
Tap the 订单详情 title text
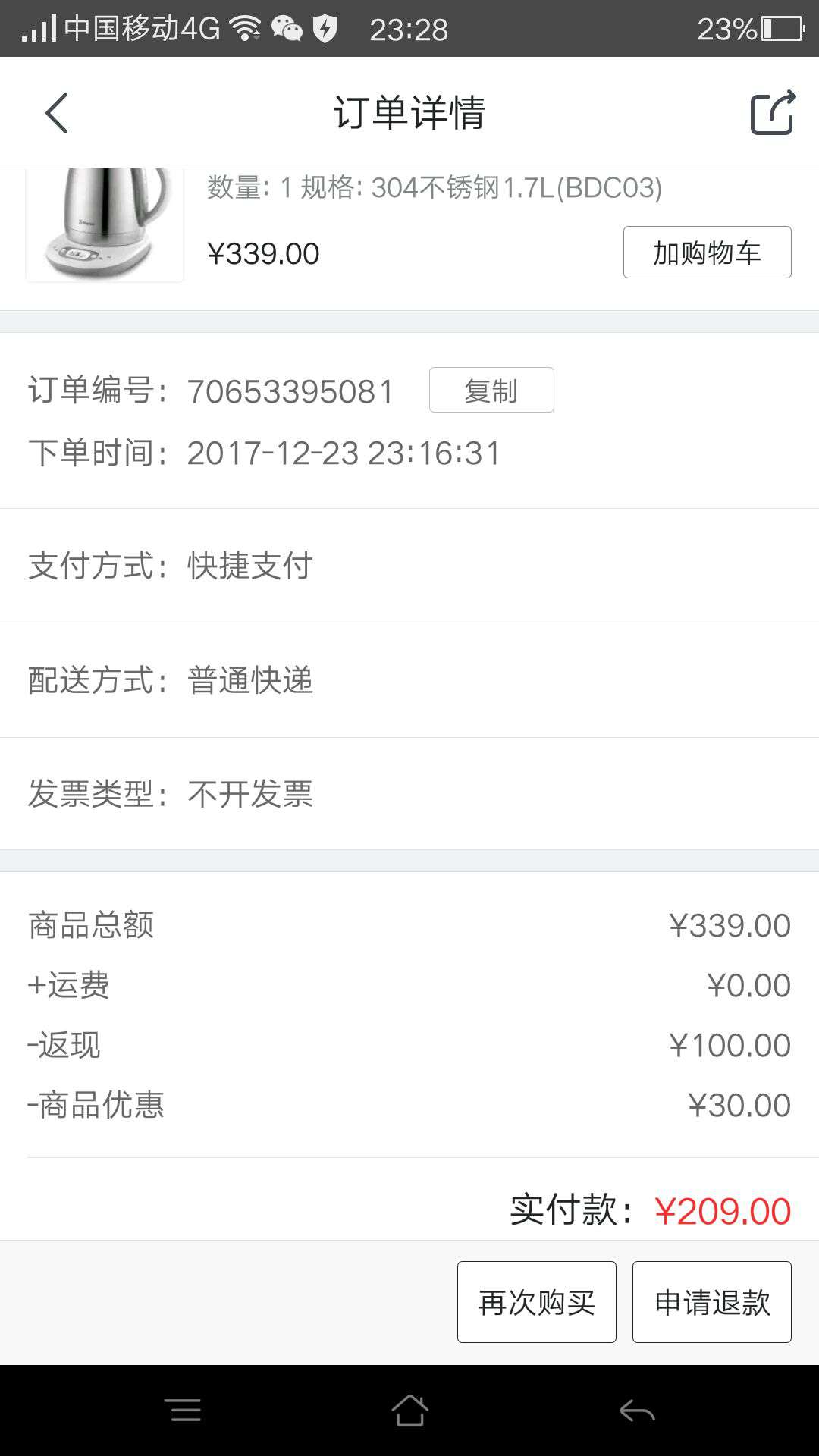[409, 112]
